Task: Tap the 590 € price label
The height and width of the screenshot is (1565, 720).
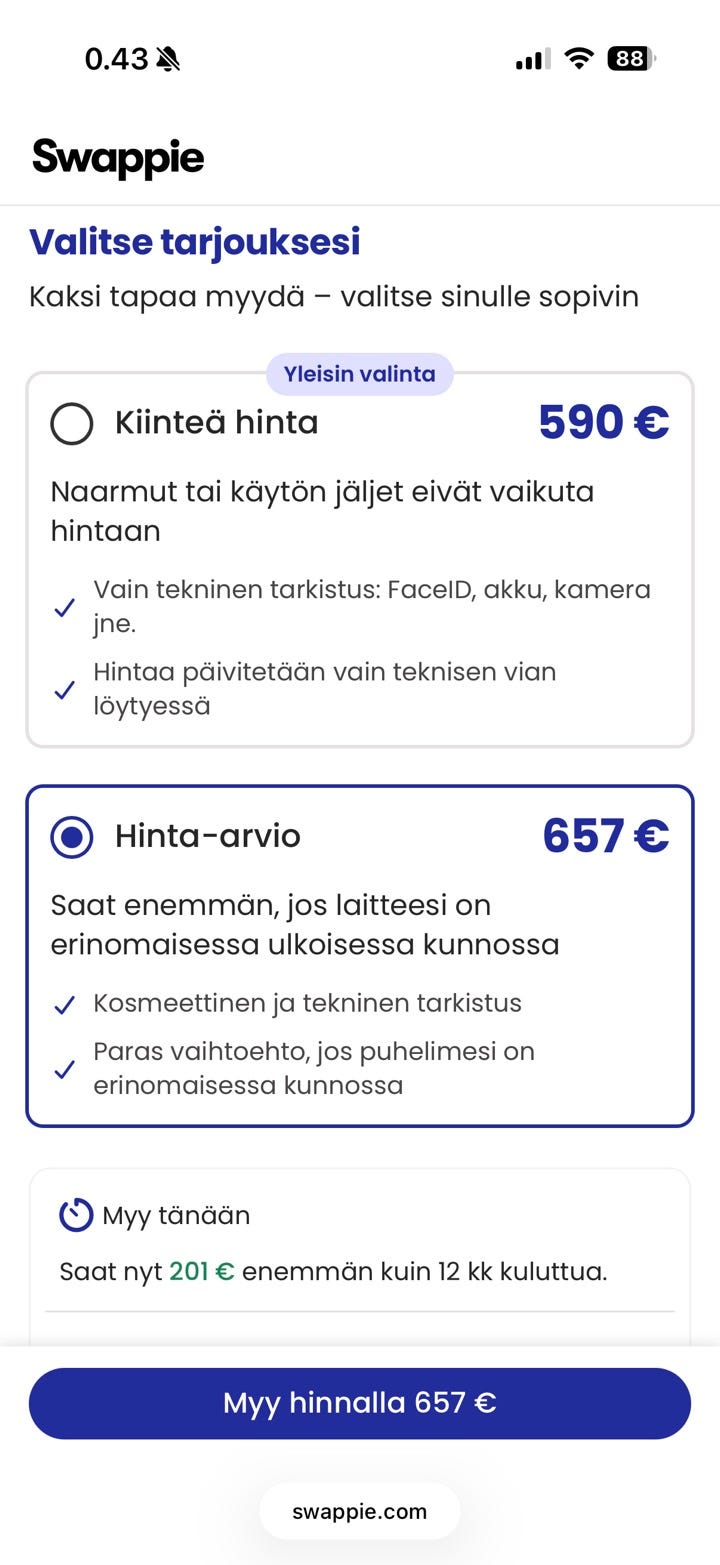Action: pyautogui.click(x=603, y=423)
